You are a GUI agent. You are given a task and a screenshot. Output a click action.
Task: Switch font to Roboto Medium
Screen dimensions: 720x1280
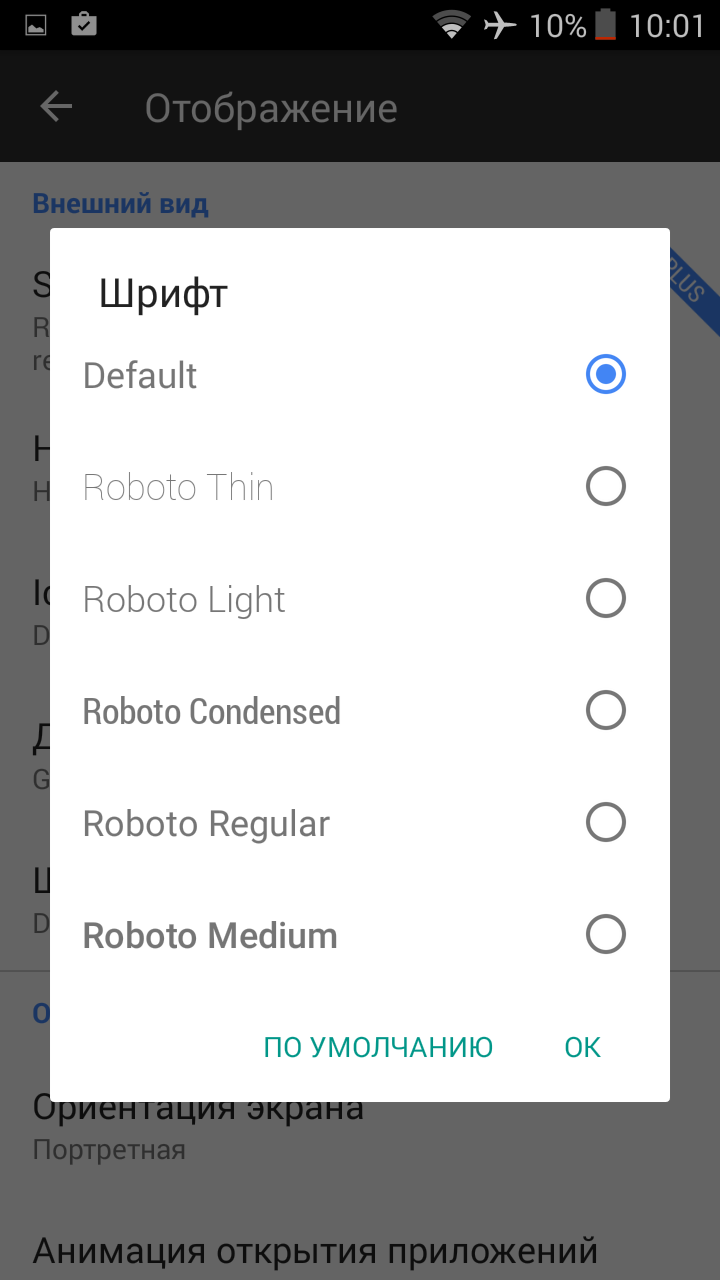360,935
